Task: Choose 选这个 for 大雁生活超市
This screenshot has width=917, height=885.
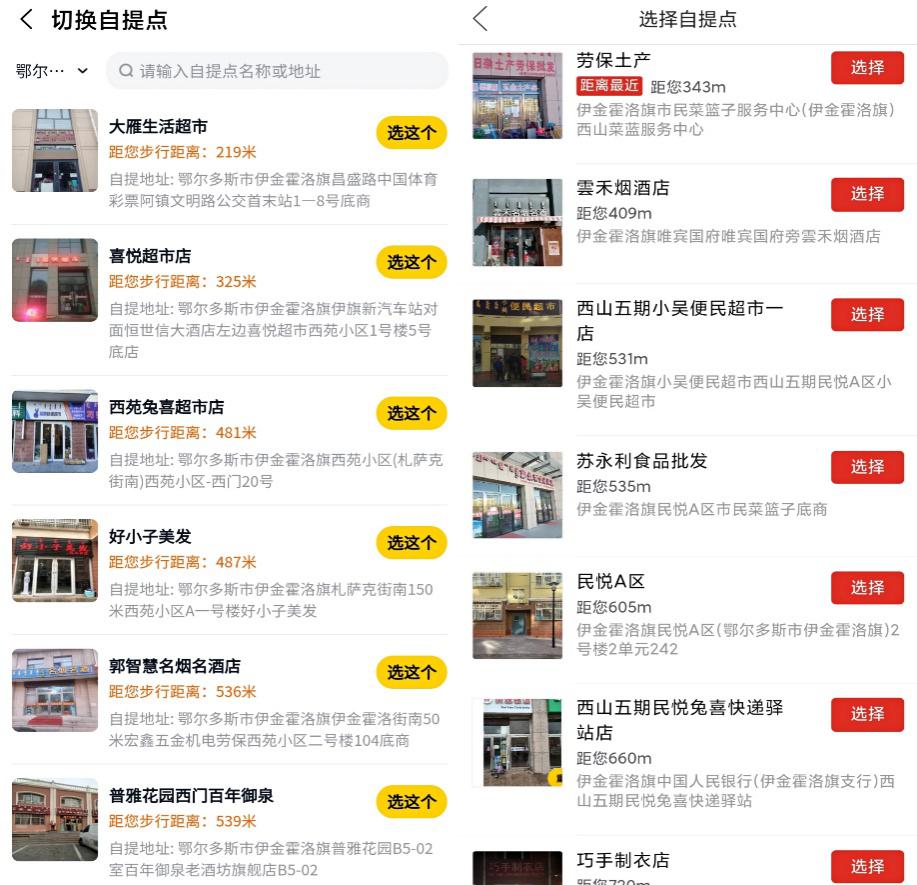Action: (x=411, y=133)
